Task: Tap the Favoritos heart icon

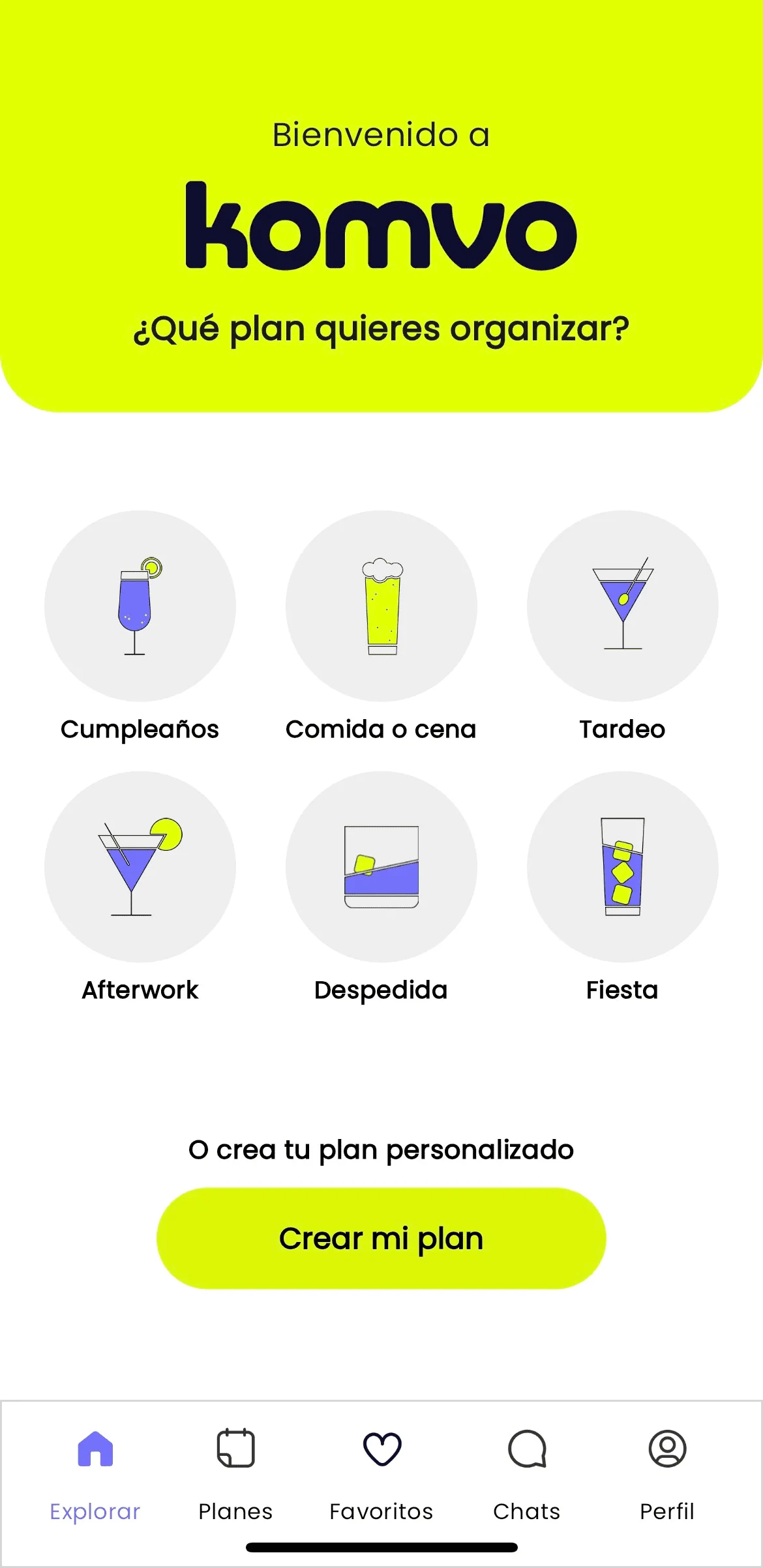Action: click(381, 1450)
